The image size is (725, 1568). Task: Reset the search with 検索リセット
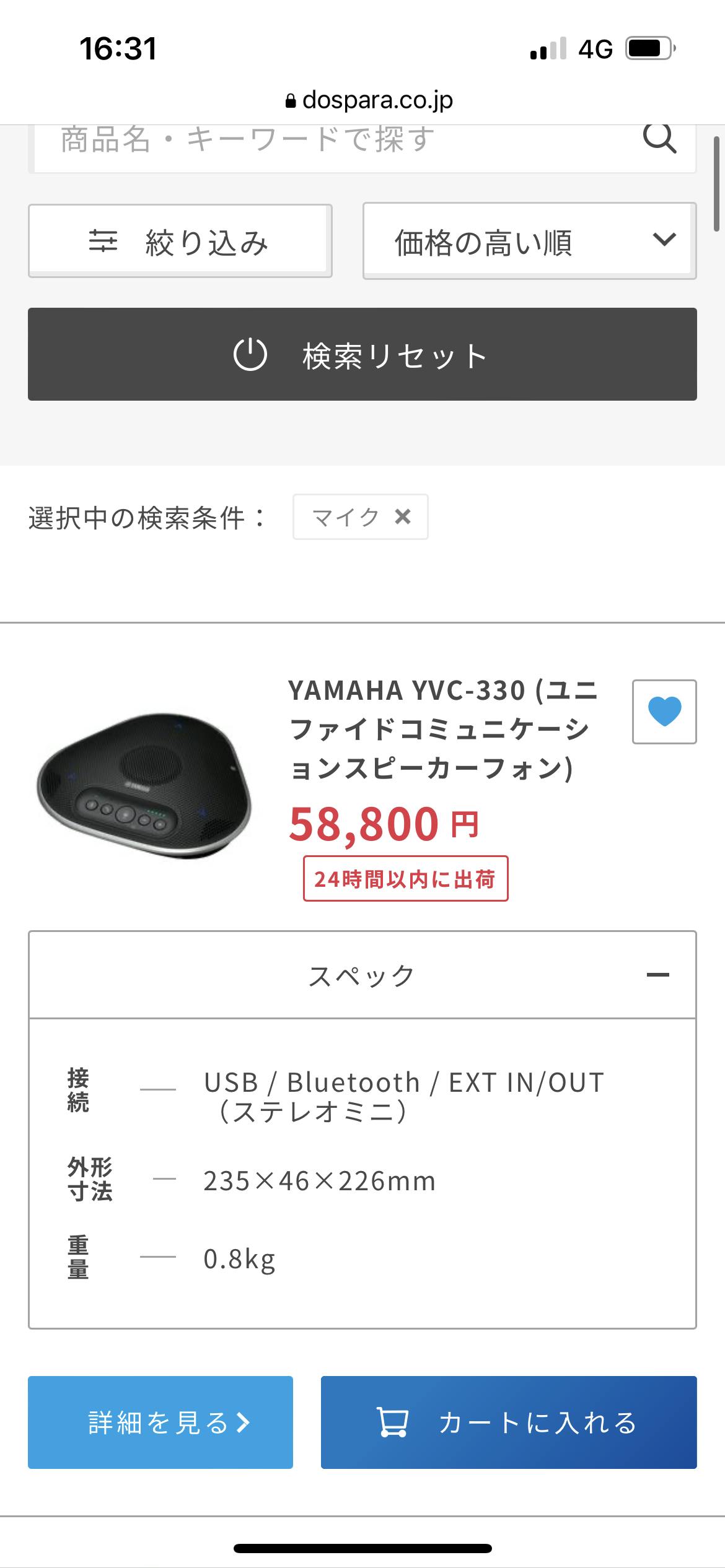(x=362, y=354)
